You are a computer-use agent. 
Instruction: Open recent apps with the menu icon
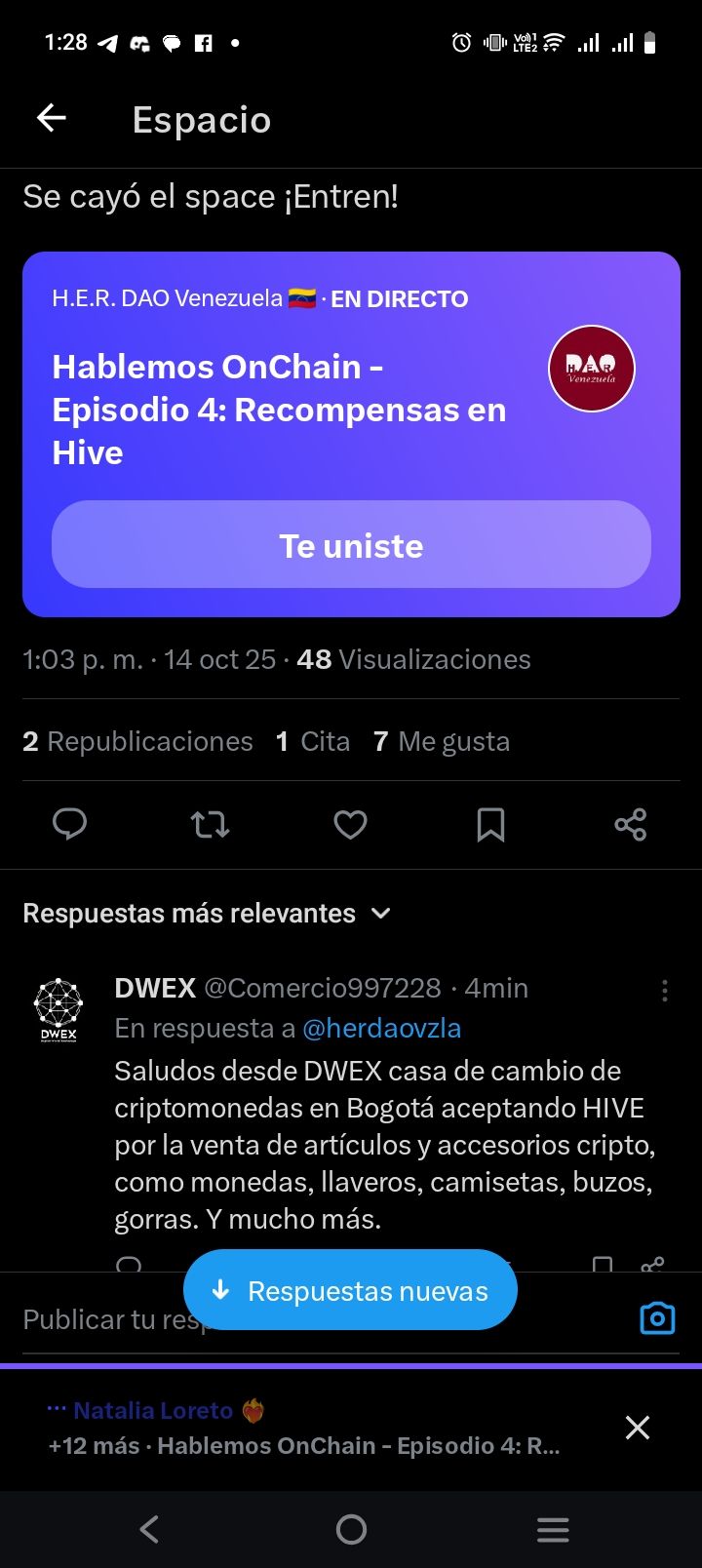click(x=553, y=1529)
